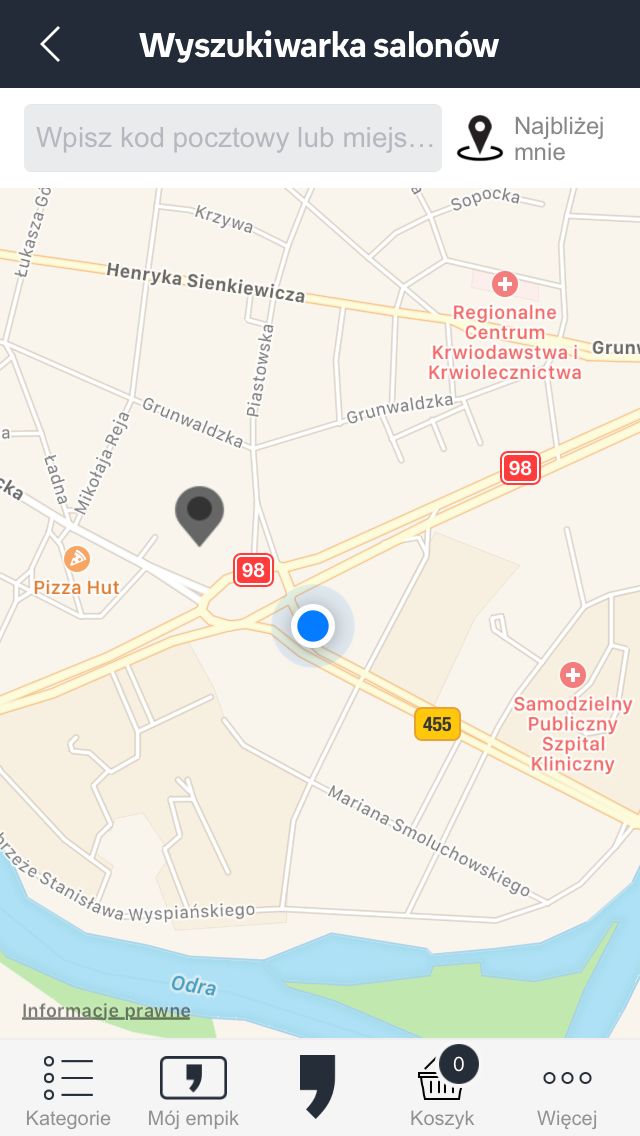Go to the empik home tab
This screenshot has height=1136, width=640.
click(x=317, y=1086)
